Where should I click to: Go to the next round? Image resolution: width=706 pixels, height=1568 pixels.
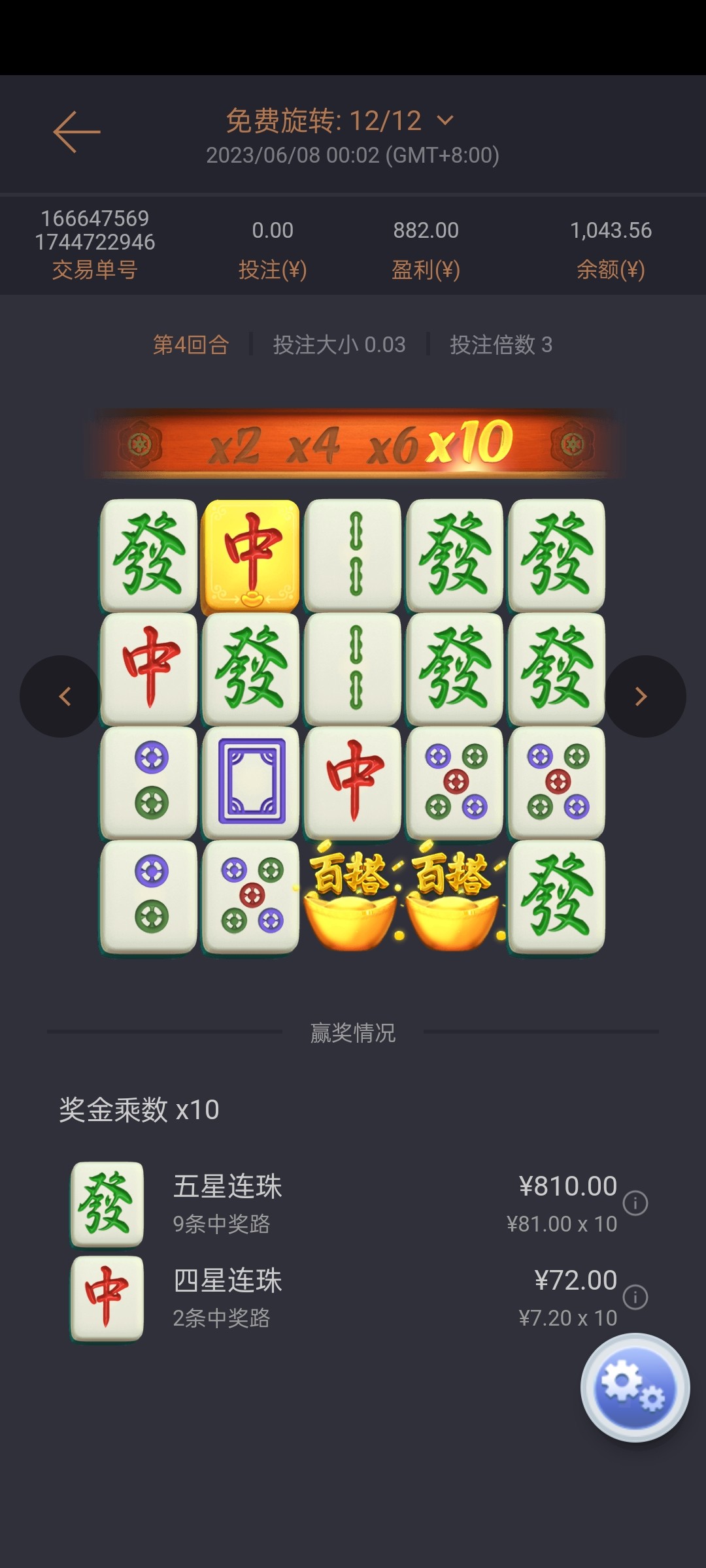[x=643, y=696]
